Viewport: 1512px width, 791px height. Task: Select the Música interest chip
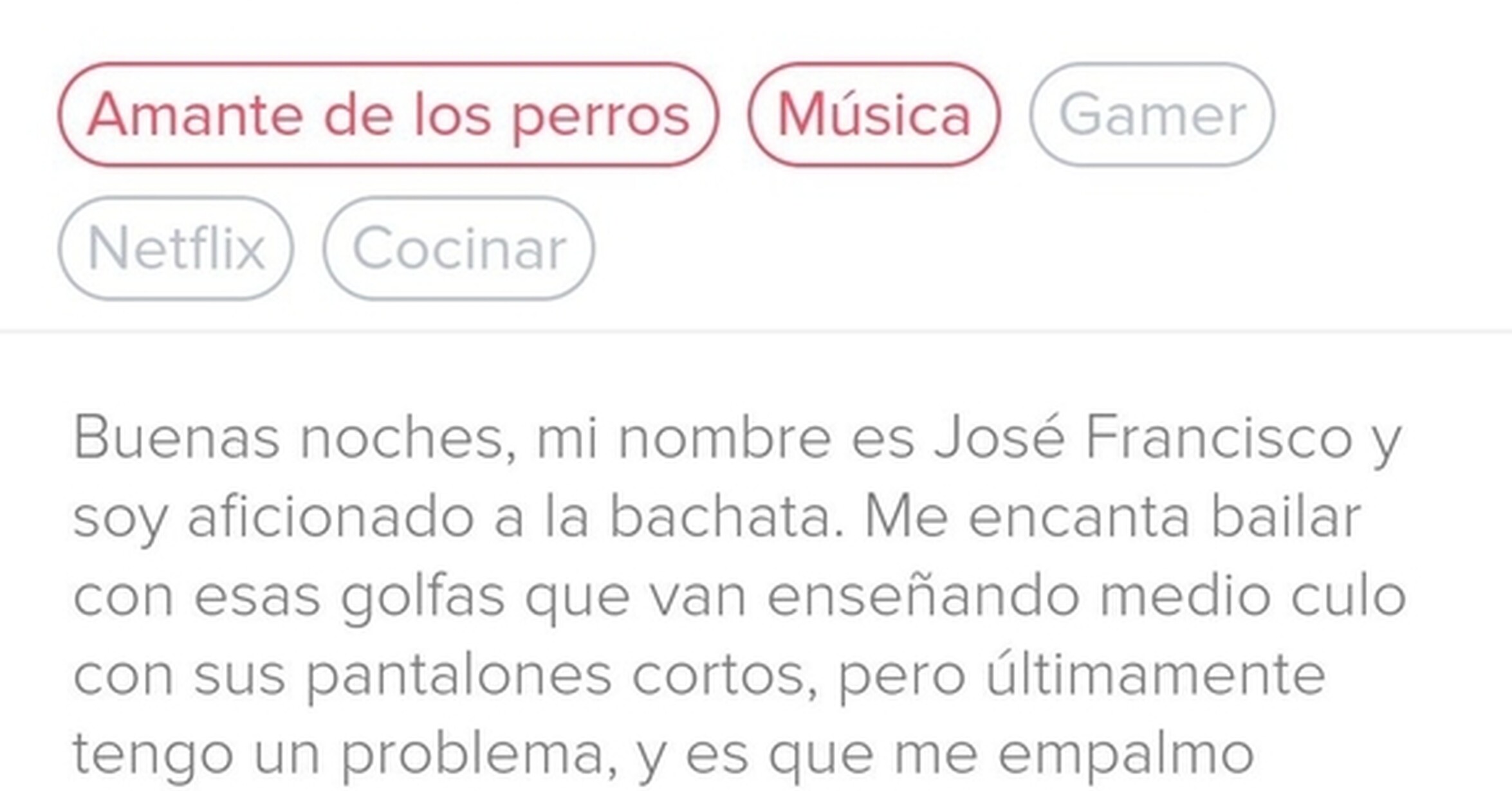tap(874, 114)
